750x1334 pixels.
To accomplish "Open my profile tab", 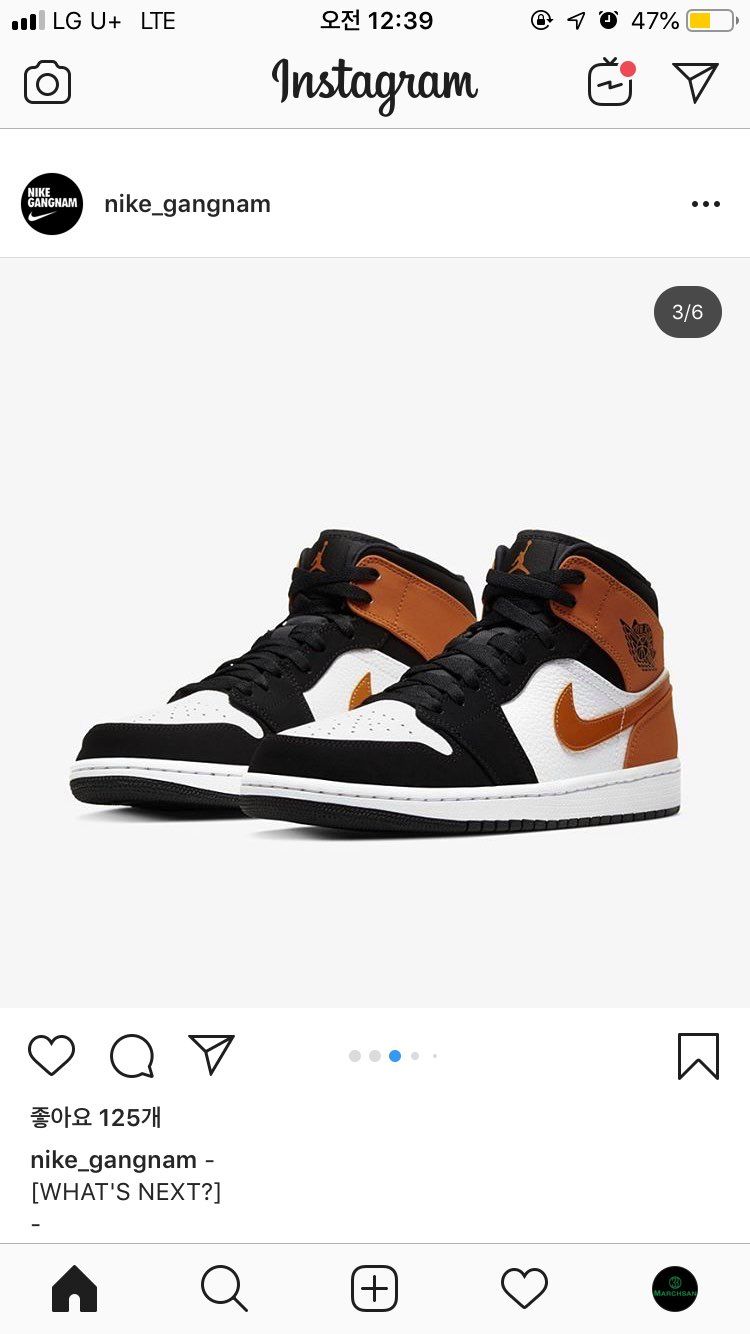I will (675, 1288).
